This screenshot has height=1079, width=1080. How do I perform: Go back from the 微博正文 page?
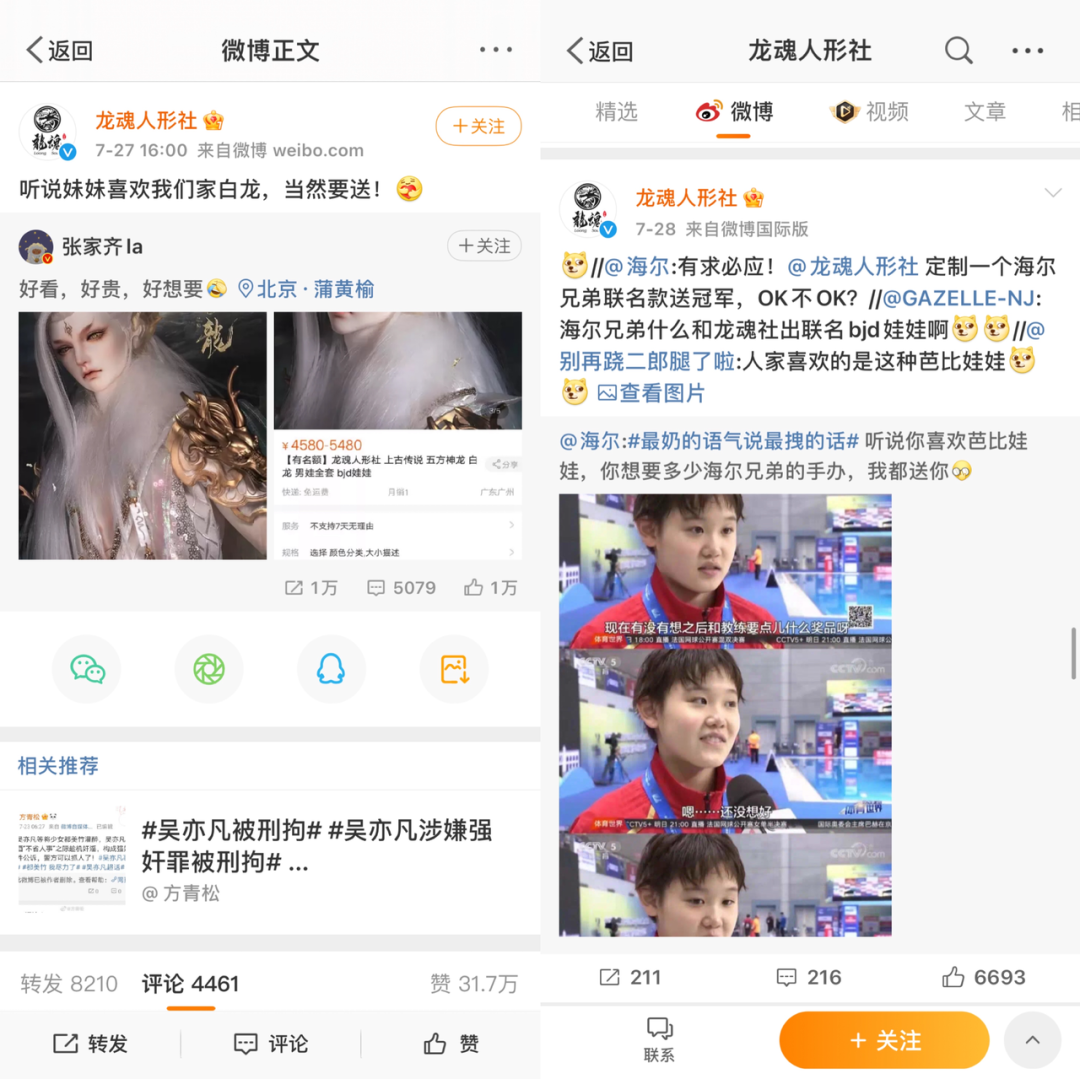point(59,50)
